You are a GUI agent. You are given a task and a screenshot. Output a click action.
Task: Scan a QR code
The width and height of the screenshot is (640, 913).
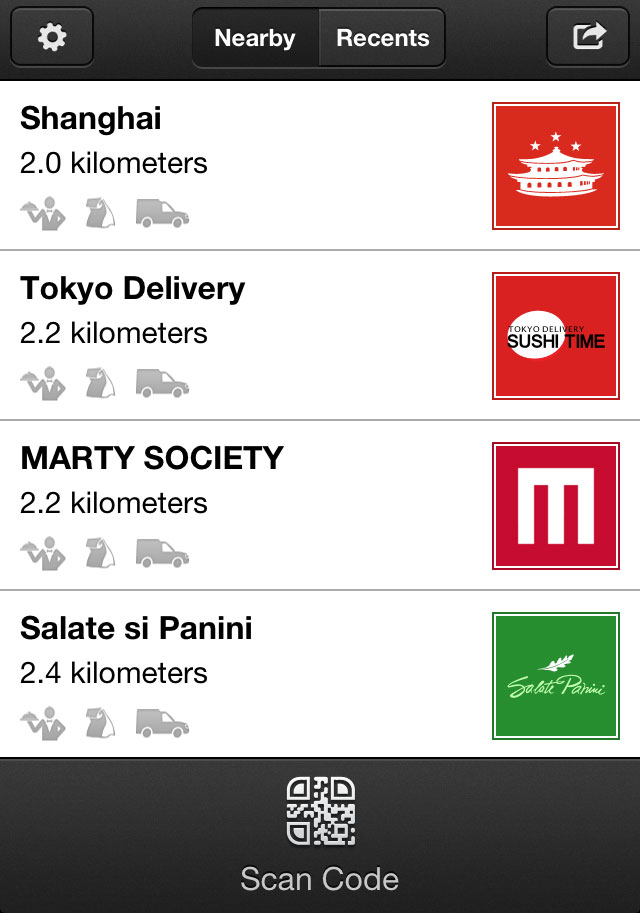[320, 835]
